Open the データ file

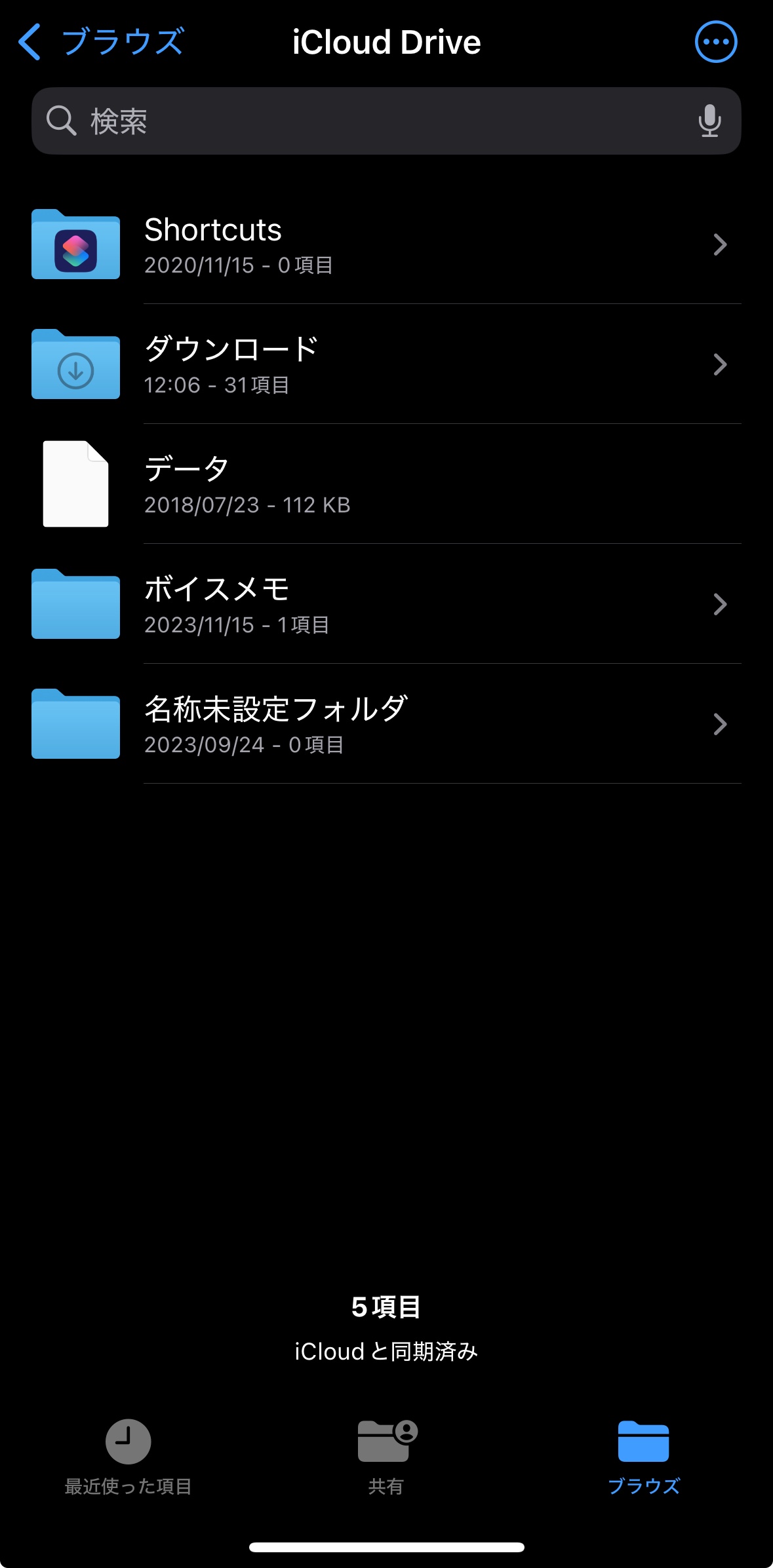386,484
